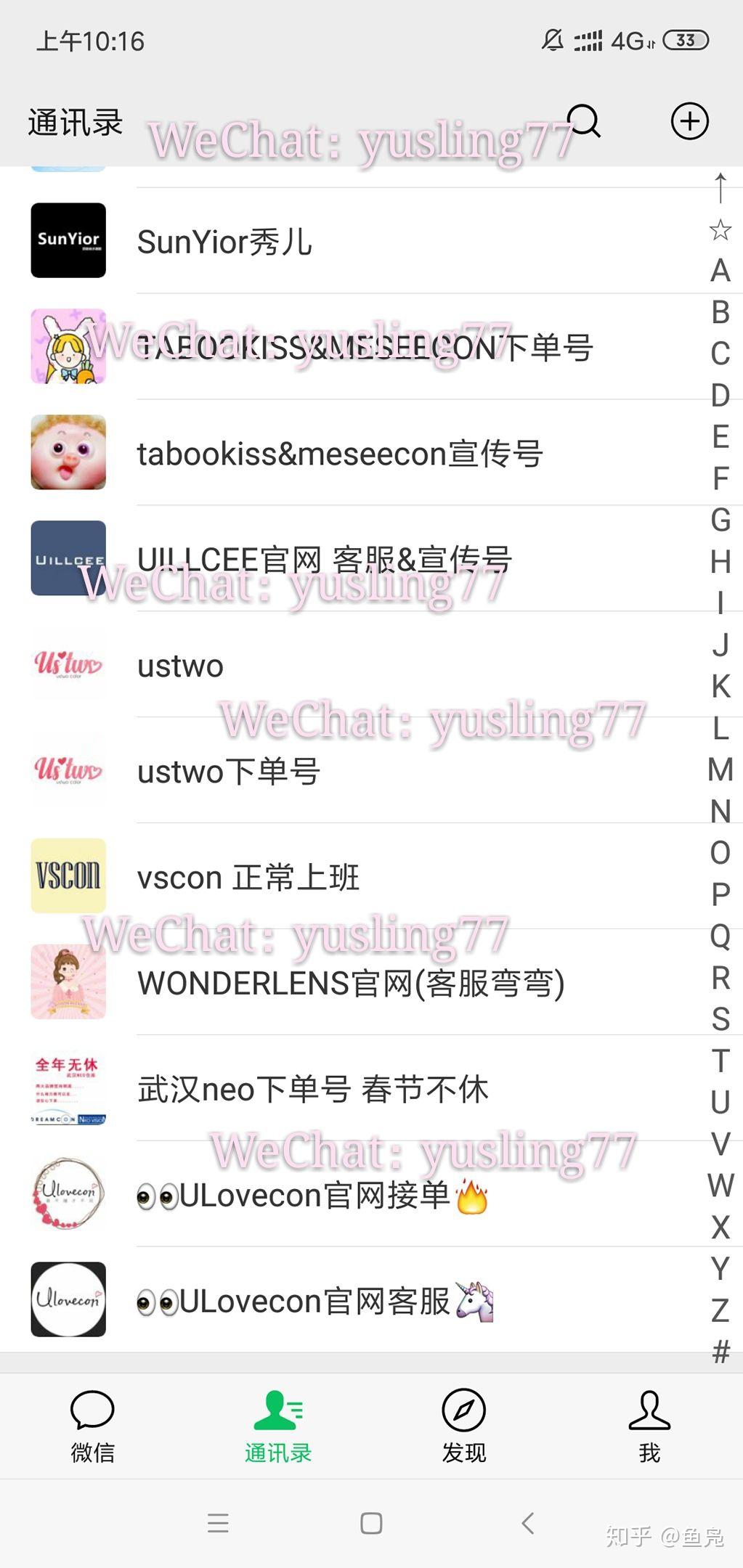
Task: Open contact UILLCEE官网 客服&宣传号
Action: (x=325, y=559)
